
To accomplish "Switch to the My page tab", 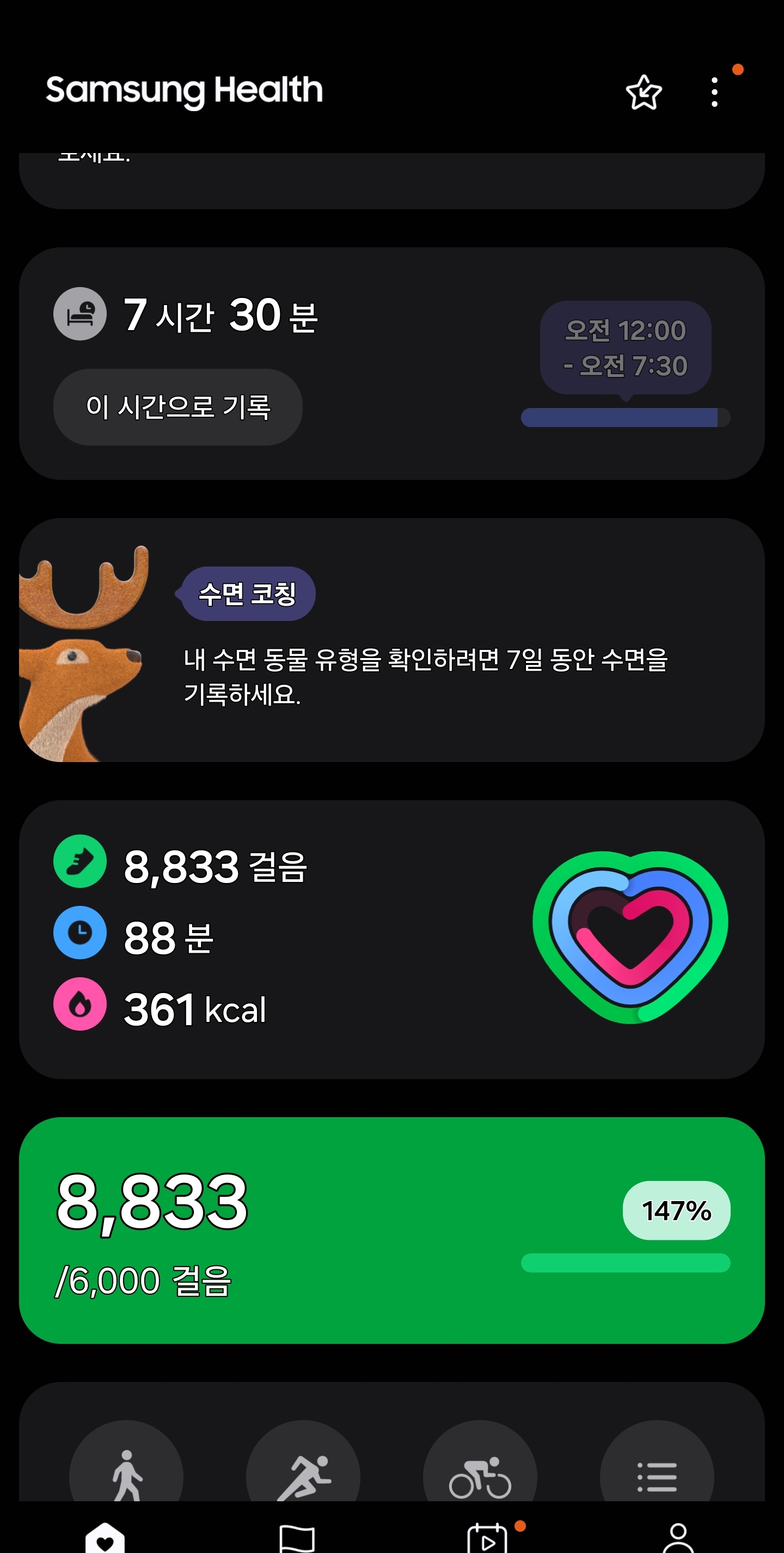I will point(678,1537).
